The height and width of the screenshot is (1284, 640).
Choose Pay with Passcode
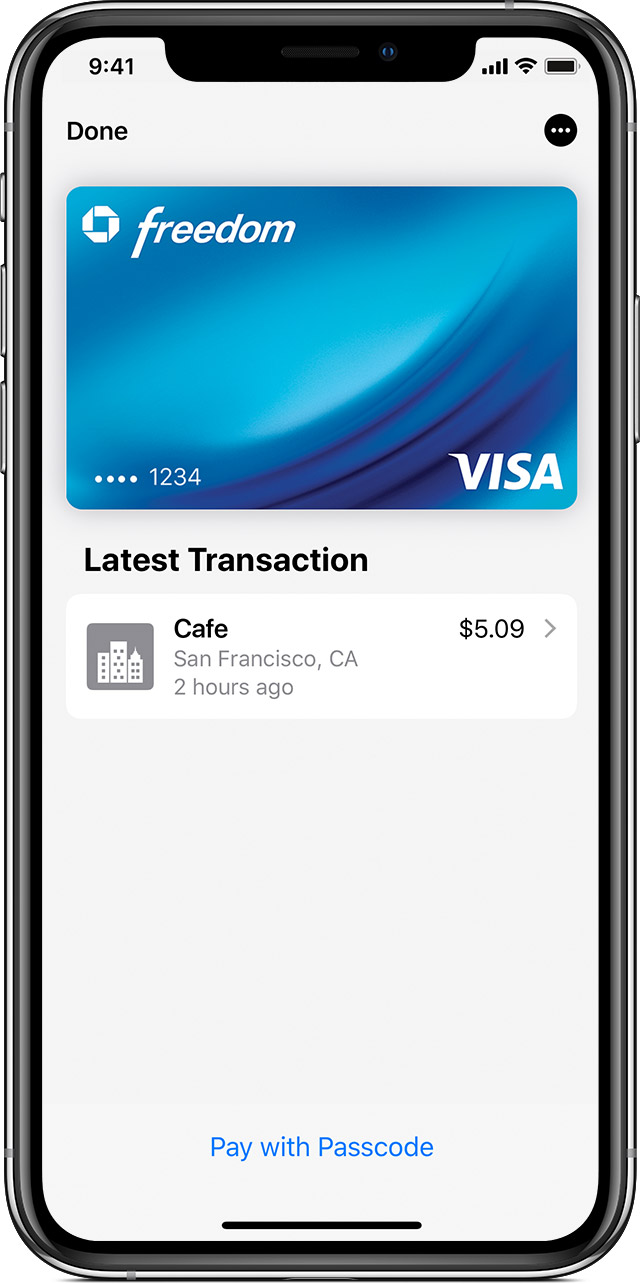tap(322, 1147)
